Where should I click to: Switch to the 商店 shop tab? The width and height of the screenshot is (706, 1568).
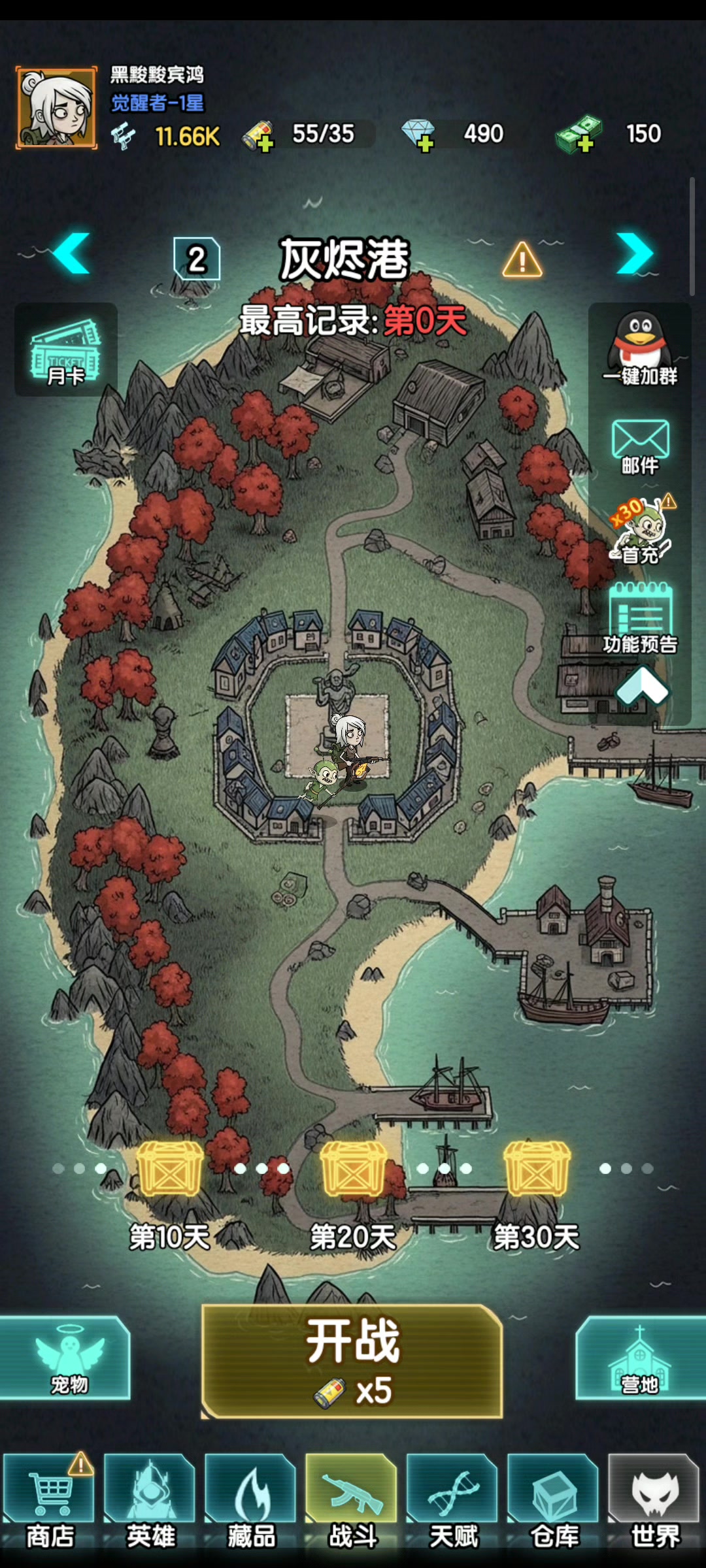[x=50, y=1503]
